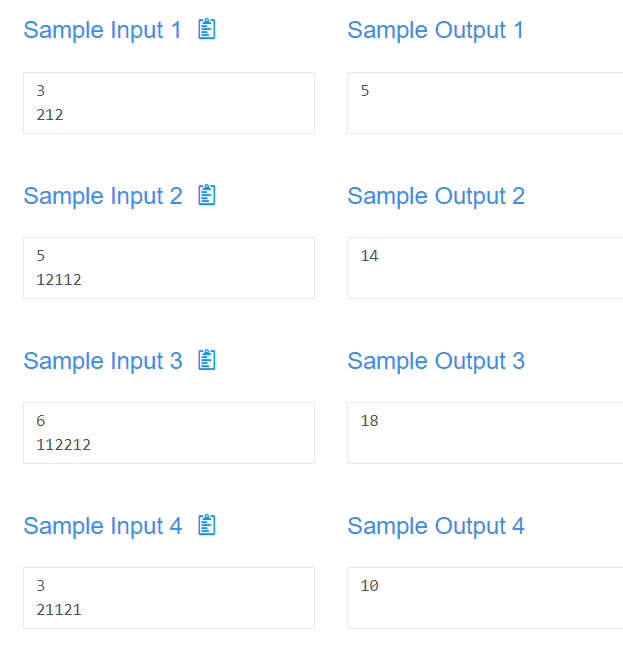Copy Sample Input 2 to clipboard
623x665 pixels.
pyautogui.click(x=207, y=195)
